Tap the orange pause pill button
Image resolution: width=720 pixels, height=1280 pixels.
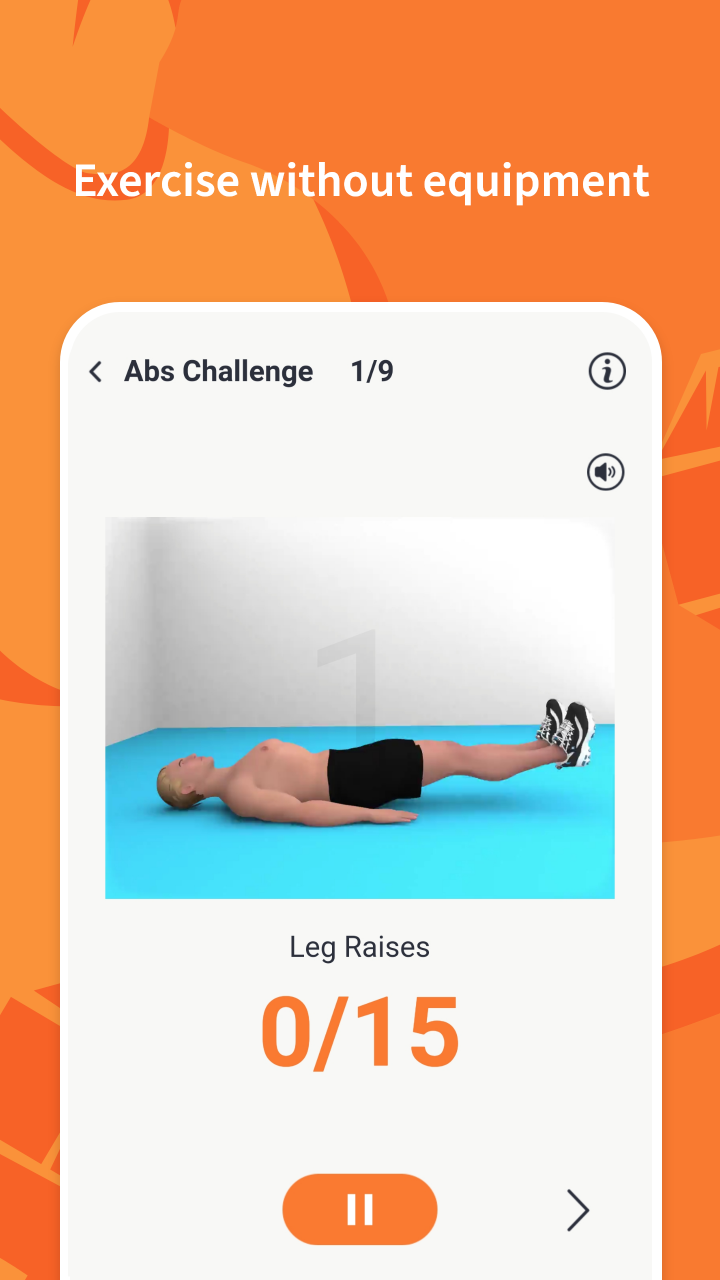click(x=360, y=1210)
